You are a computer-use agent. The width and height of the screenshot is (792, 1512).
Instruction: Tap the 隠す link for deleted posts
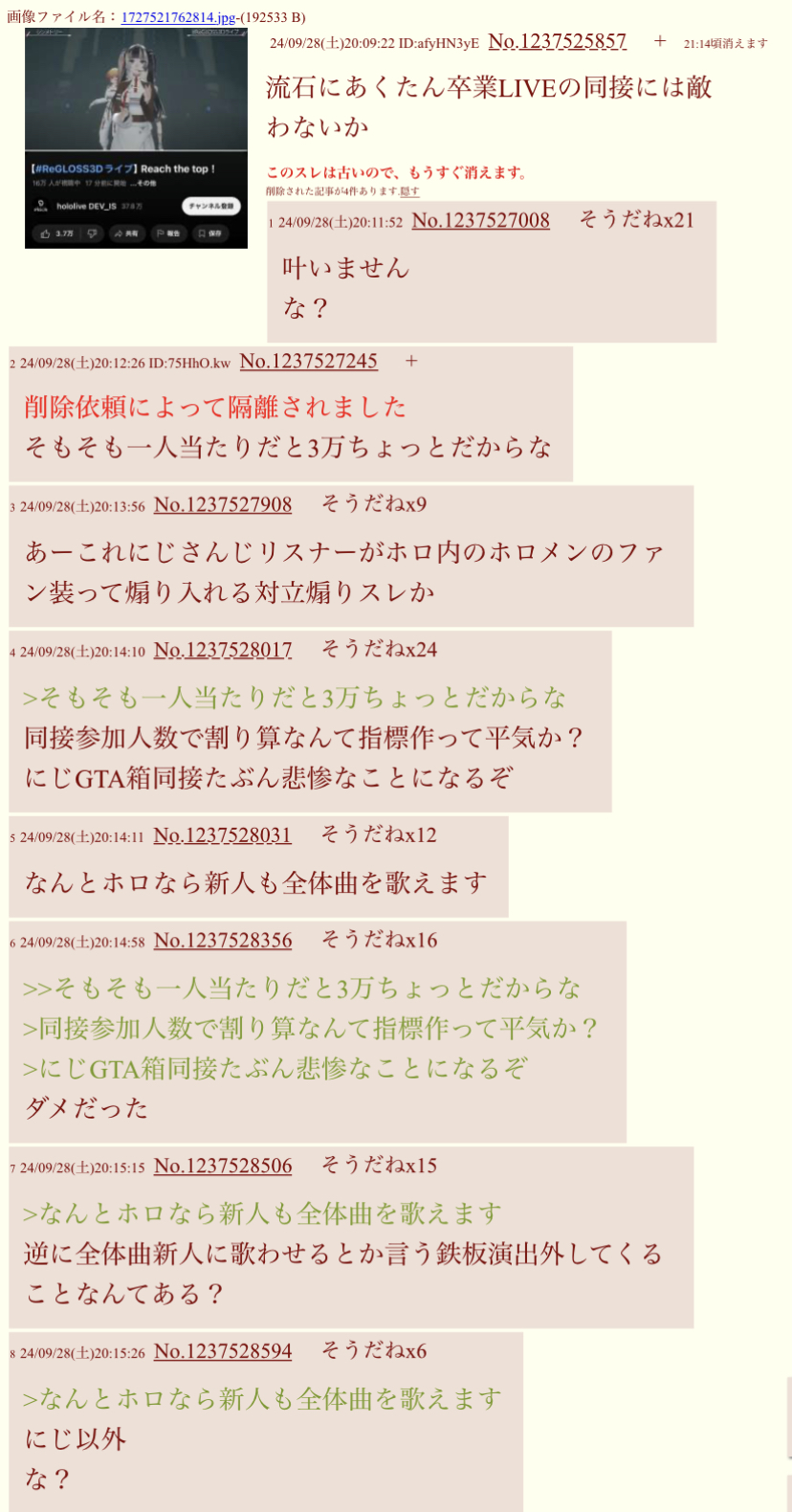(409, 191)
